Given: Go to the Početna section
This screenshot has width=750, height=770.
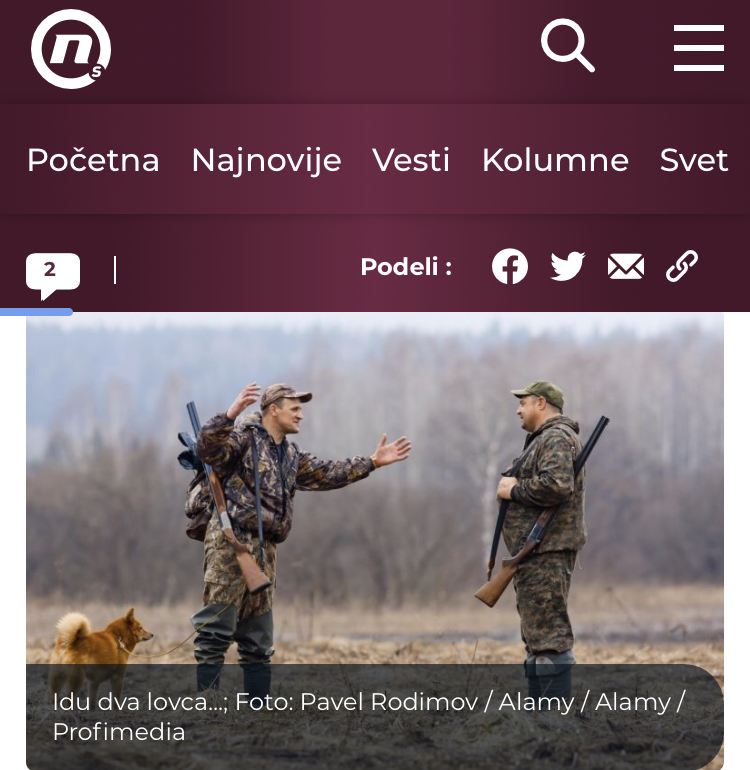Looking at the screenshot, I should click(x=93, y=160).
